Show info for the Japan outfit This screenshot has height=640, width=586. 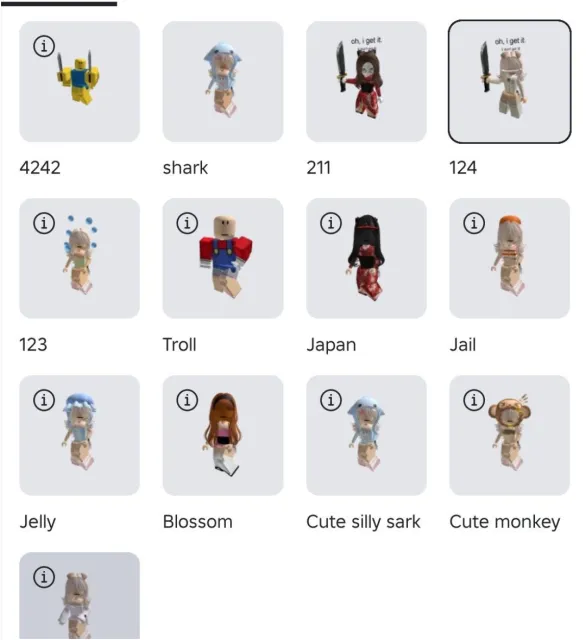click(x=331, y=223)
